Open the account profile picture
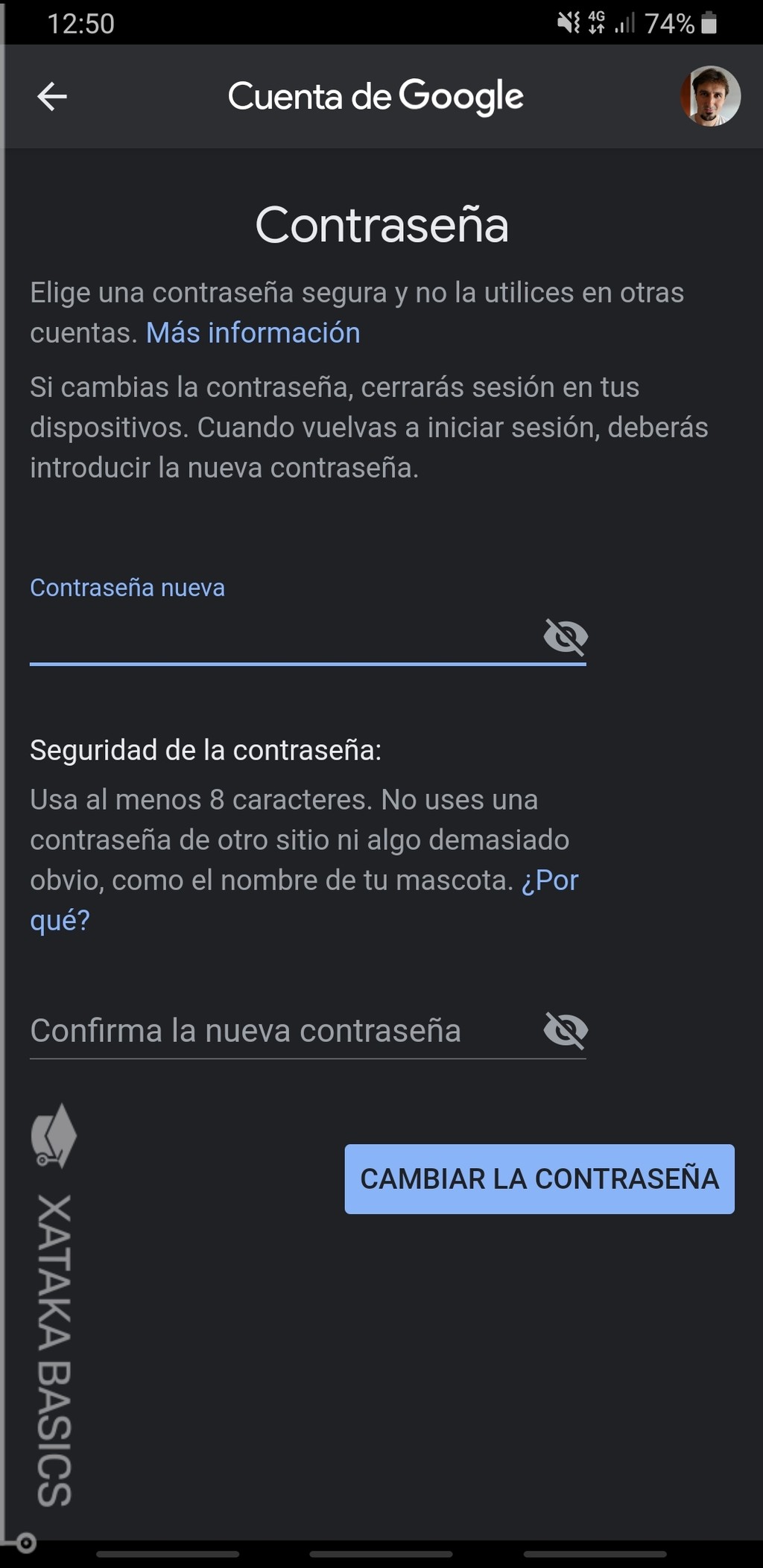 710,96
